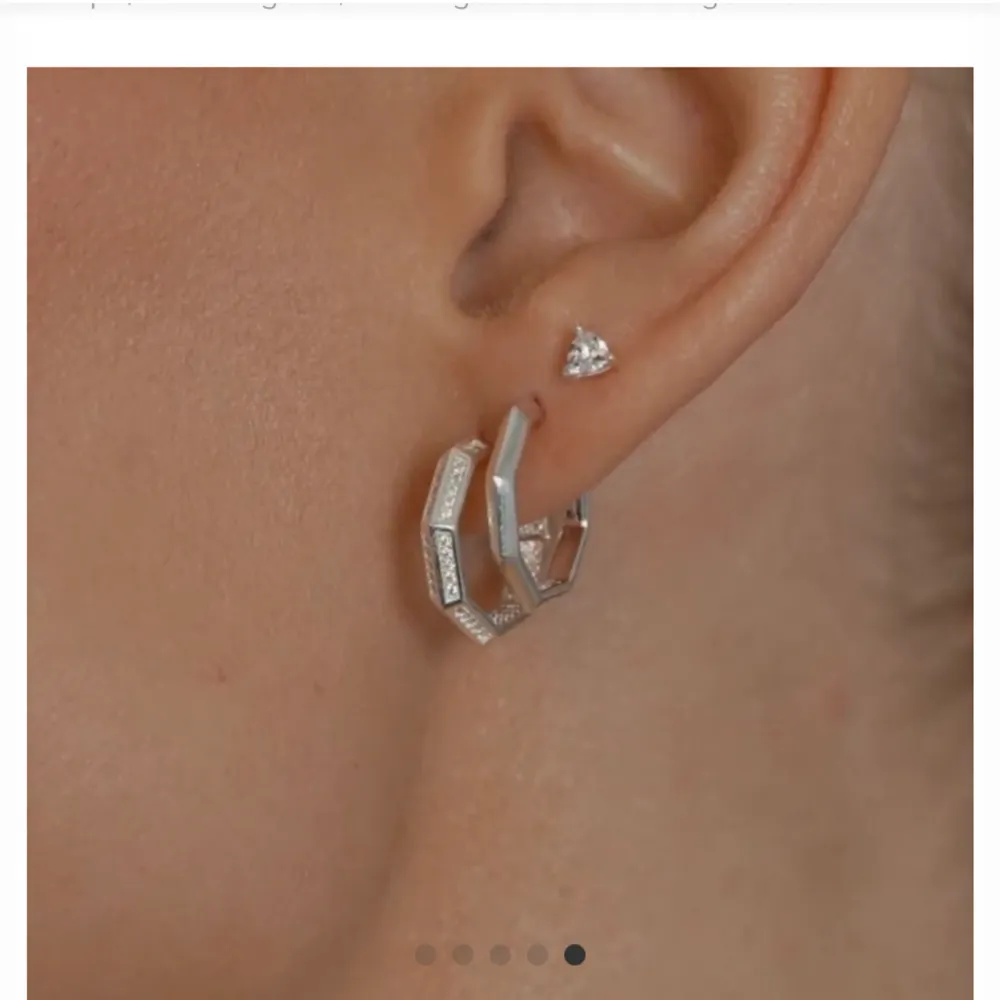Go to the fourth carousel image dot
The height and width of the screenshot is (1000, 1000).
point(537,955)
